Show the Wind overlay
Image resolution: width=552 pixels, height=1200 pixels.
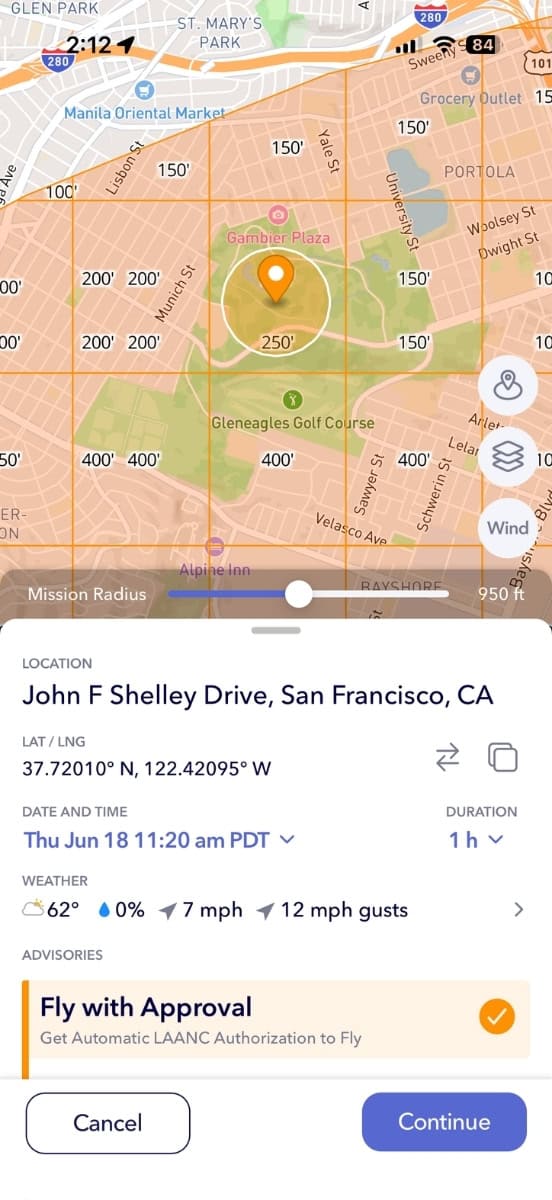[x=509, y=527]
